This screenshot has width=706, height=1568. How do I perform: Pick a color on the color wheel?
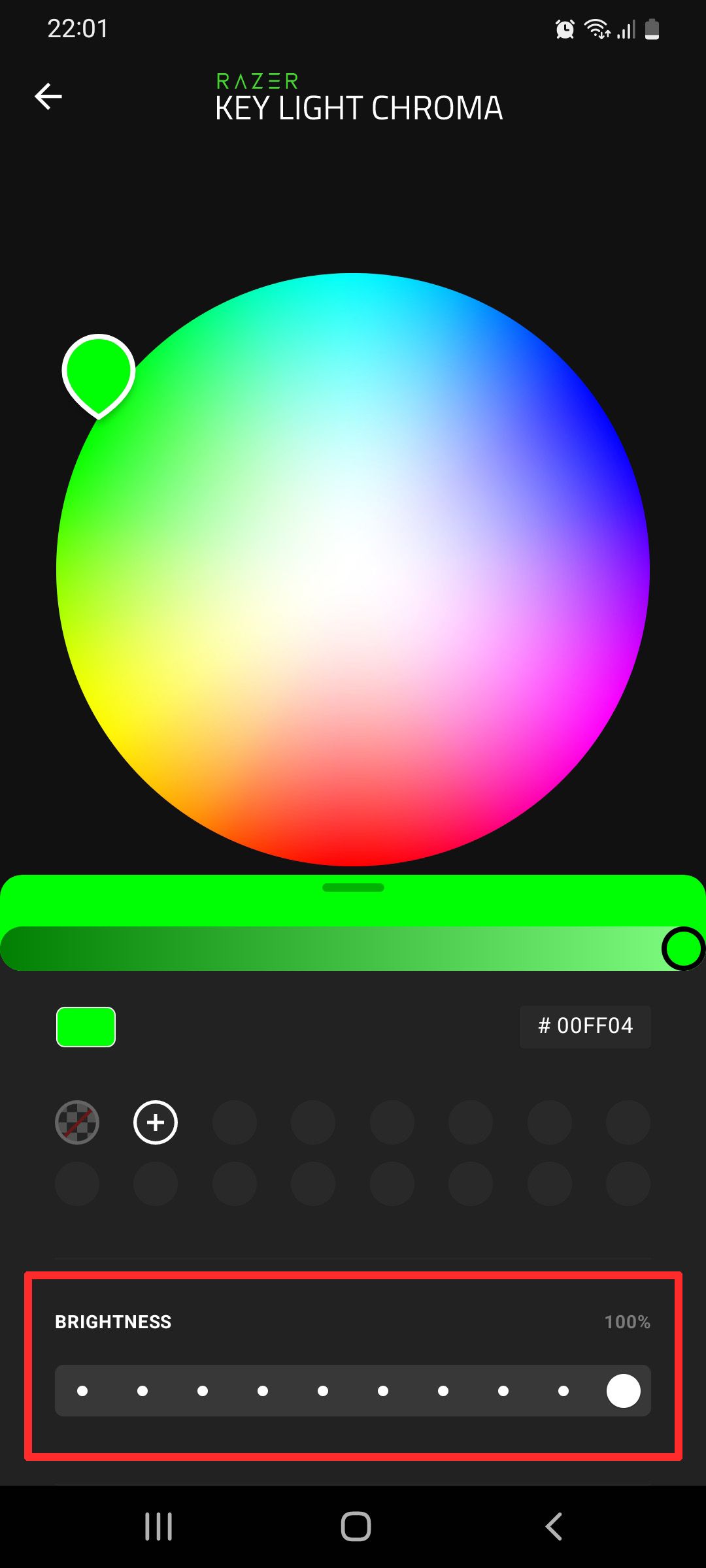point(353,570)
